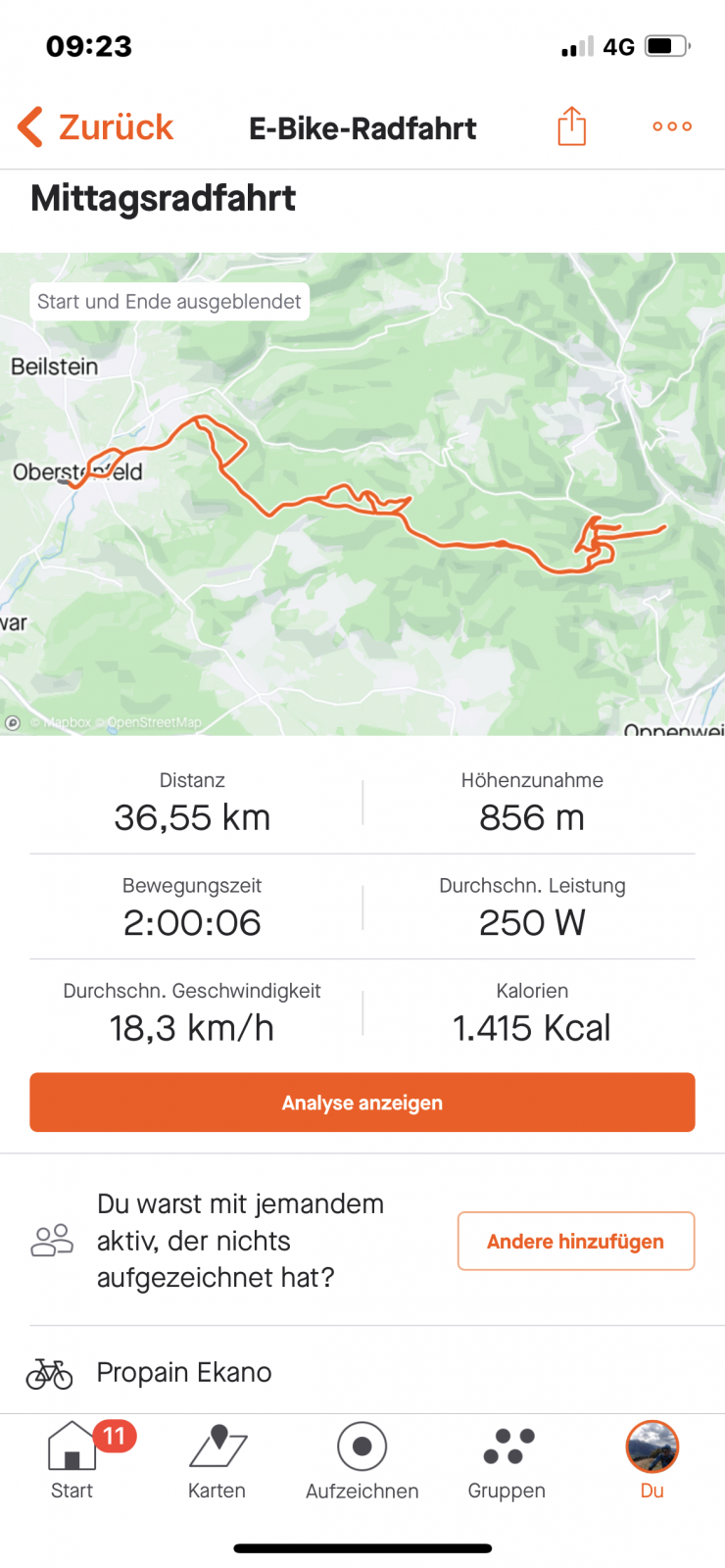Share this E-Bike ride
Image resolution: width=725 pixels, height=1568 pixels.
[x=571, y=126]
